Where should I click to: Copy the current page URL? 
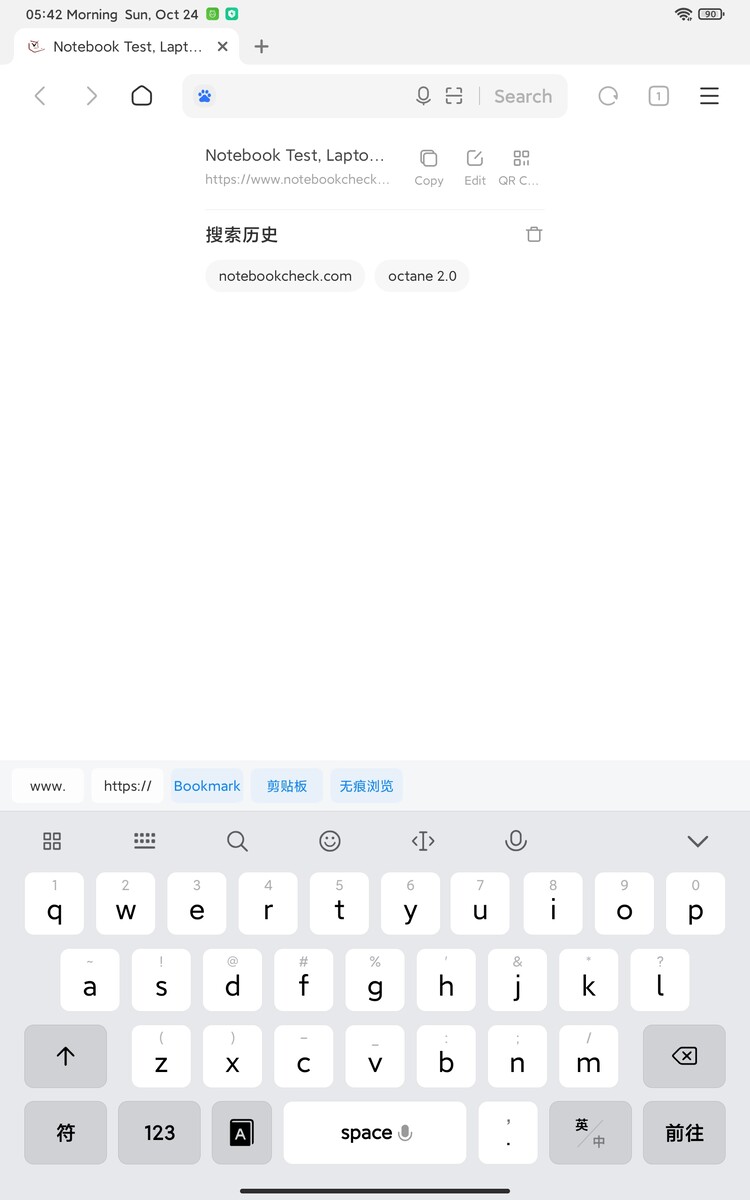point(429,166)
